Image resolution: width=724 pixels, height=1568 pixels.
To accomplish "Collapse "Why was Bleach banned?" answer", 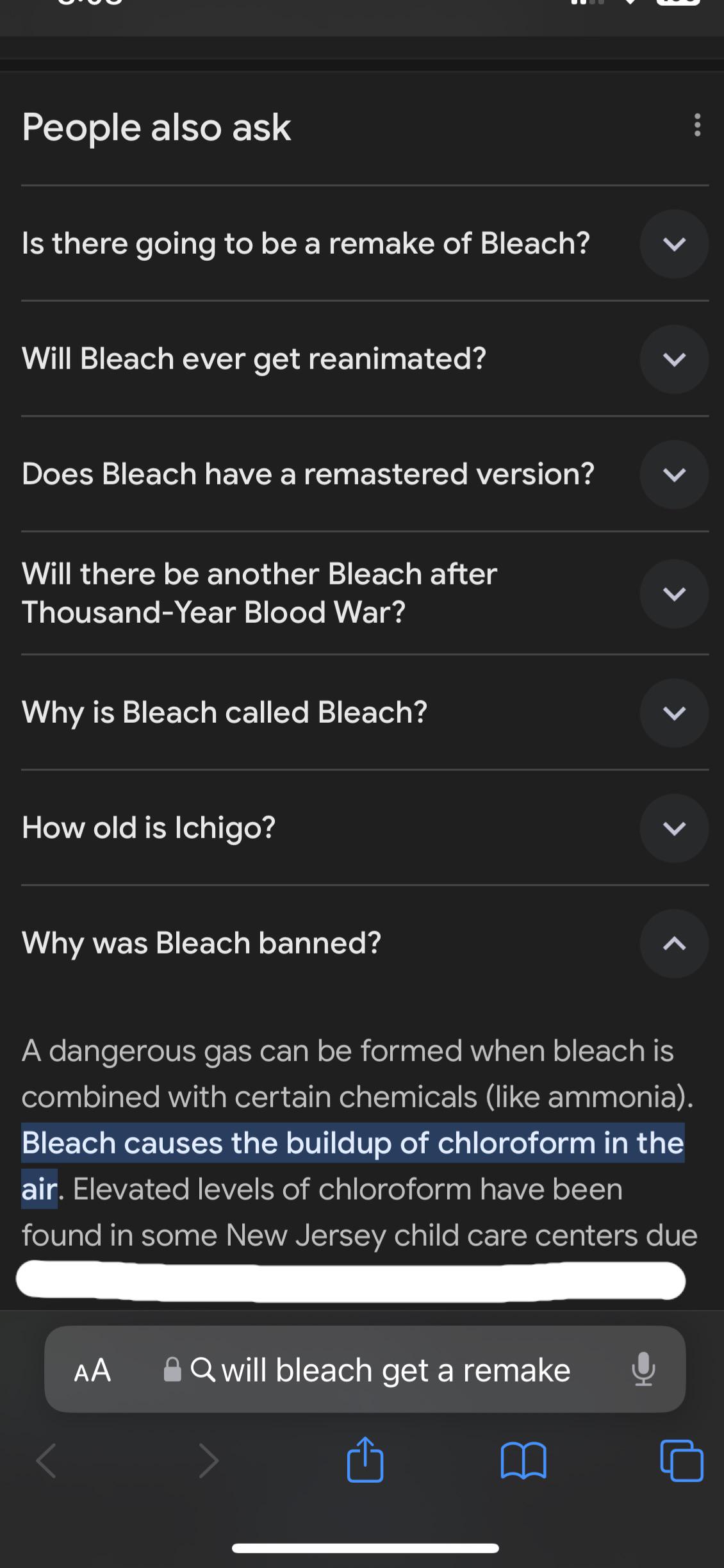I will pos(674,944).
